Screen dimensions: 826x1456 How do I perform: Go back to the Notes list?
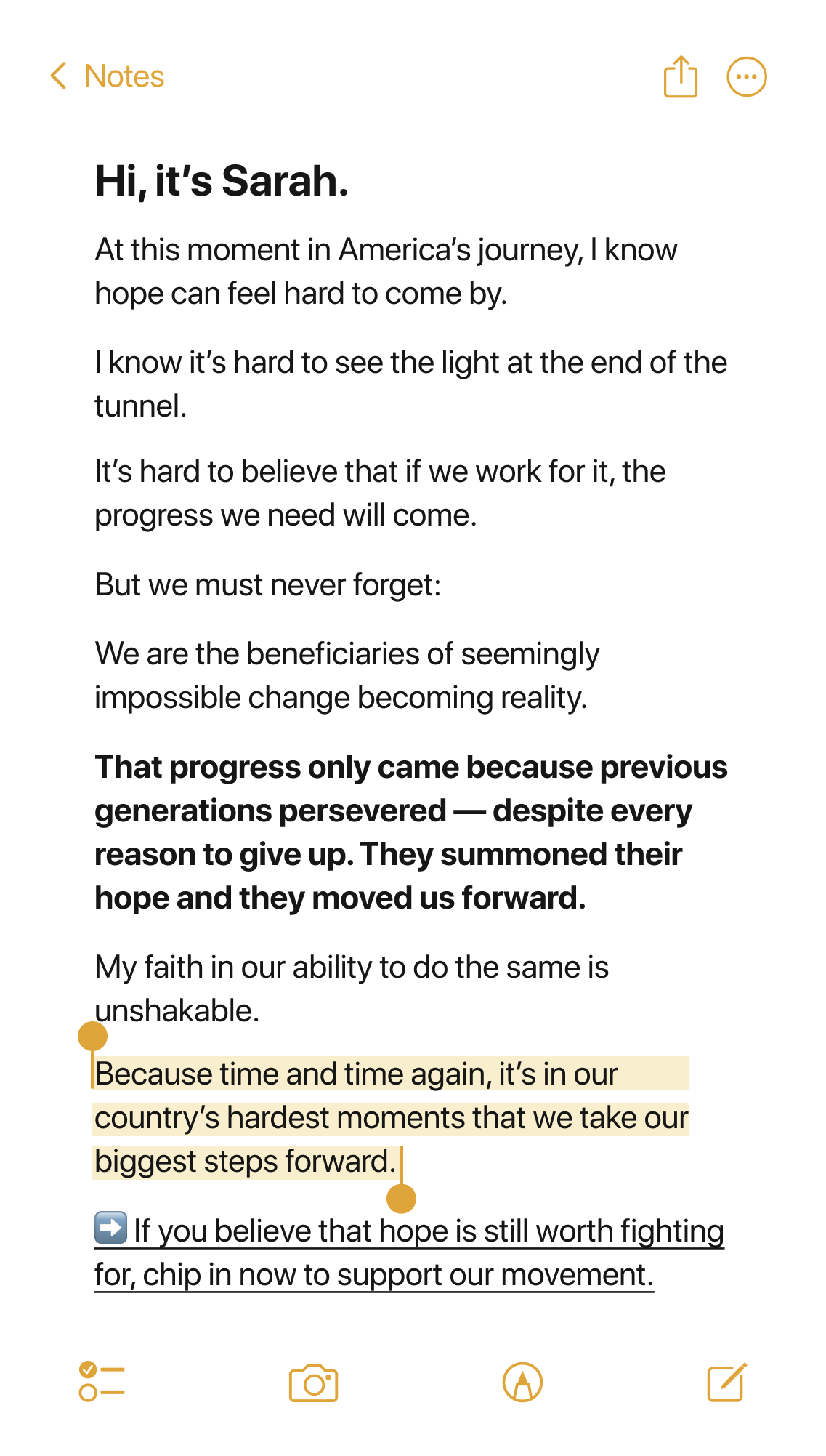tap(108, 76)
